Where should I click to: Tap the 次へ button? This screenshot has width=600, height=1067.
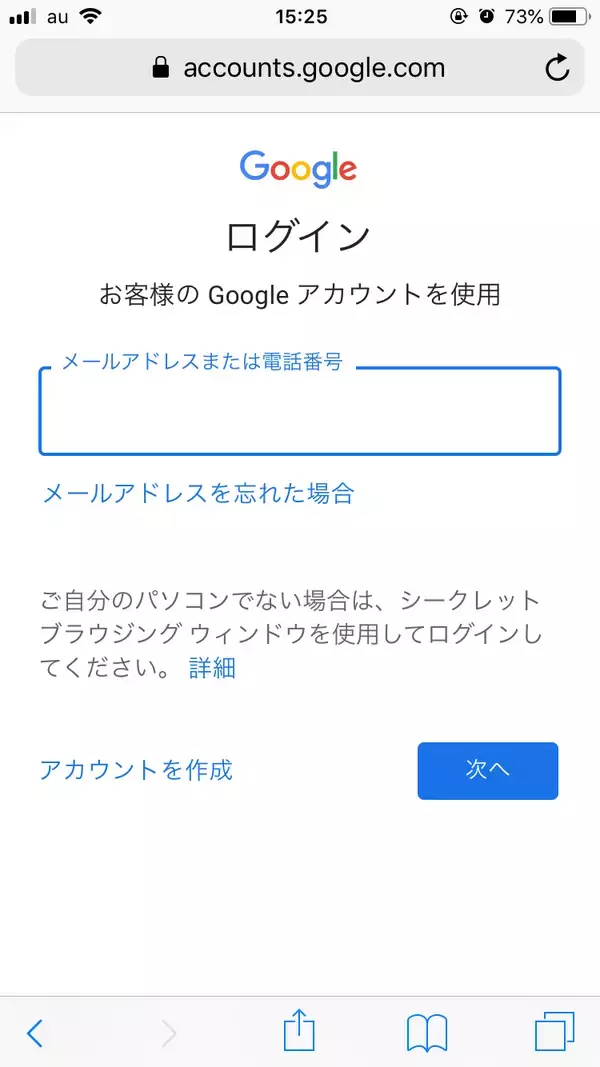pos(487,770)
